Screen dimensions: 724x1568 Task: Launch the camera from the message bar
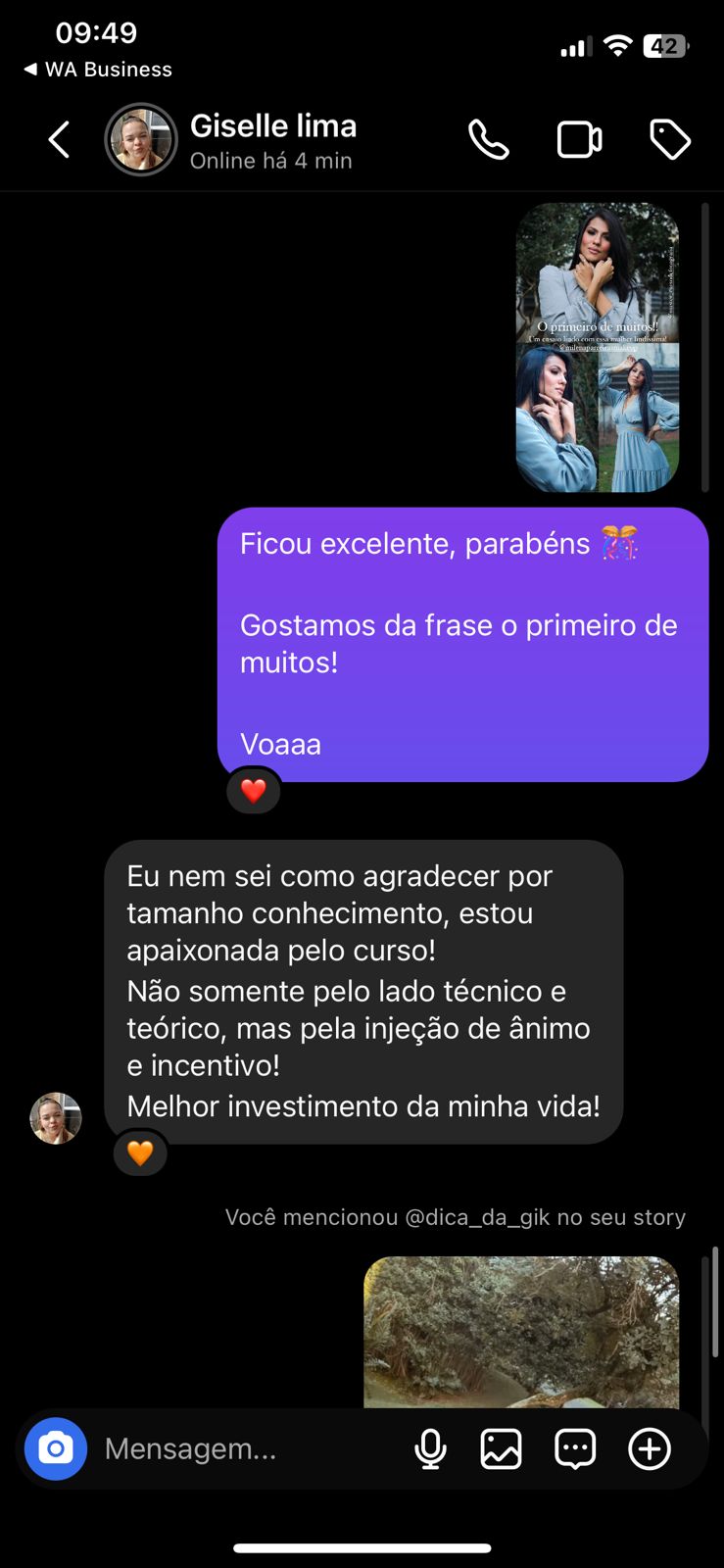[56, 1448]
